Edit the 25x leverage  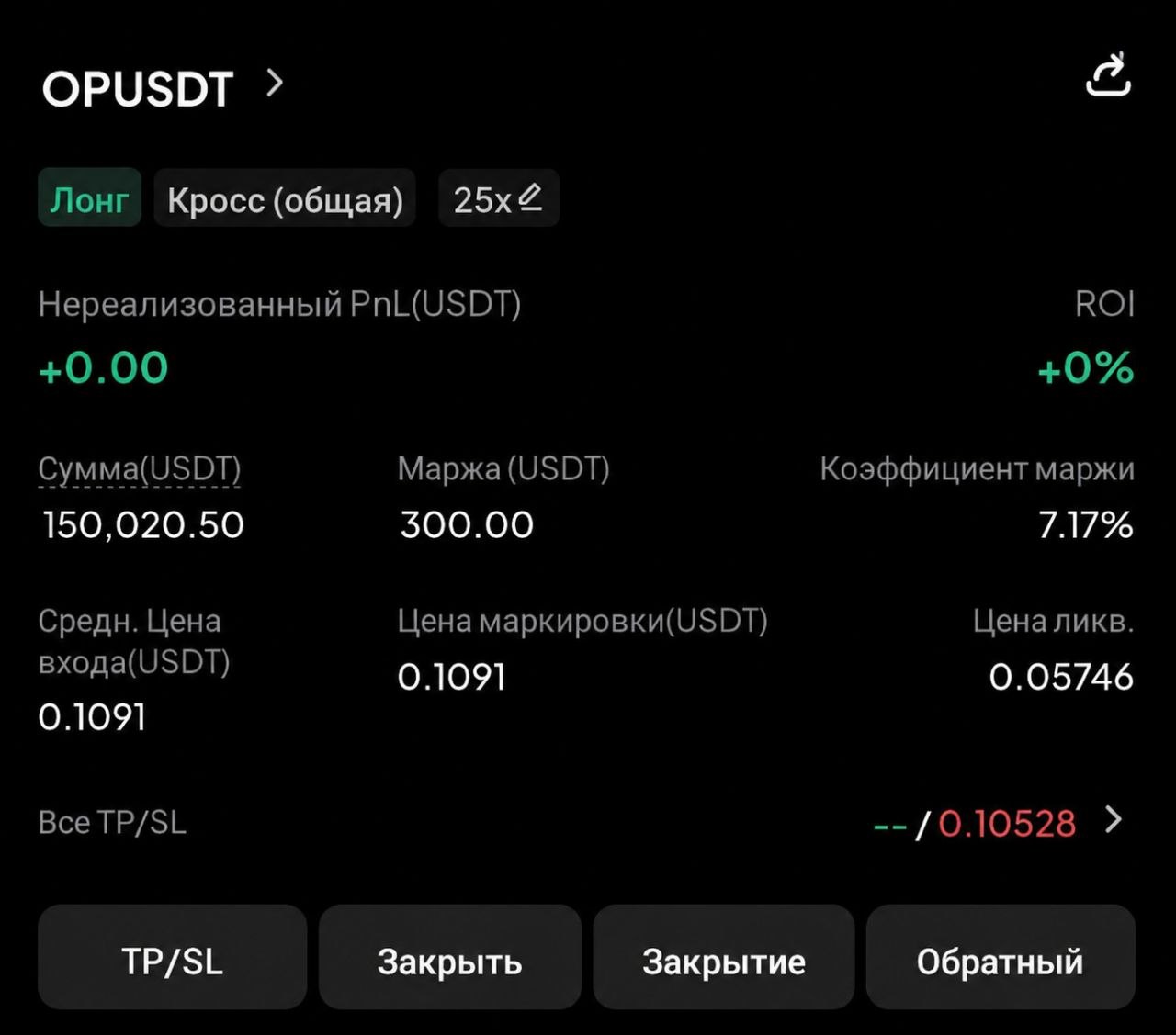[x=498, y=198]
